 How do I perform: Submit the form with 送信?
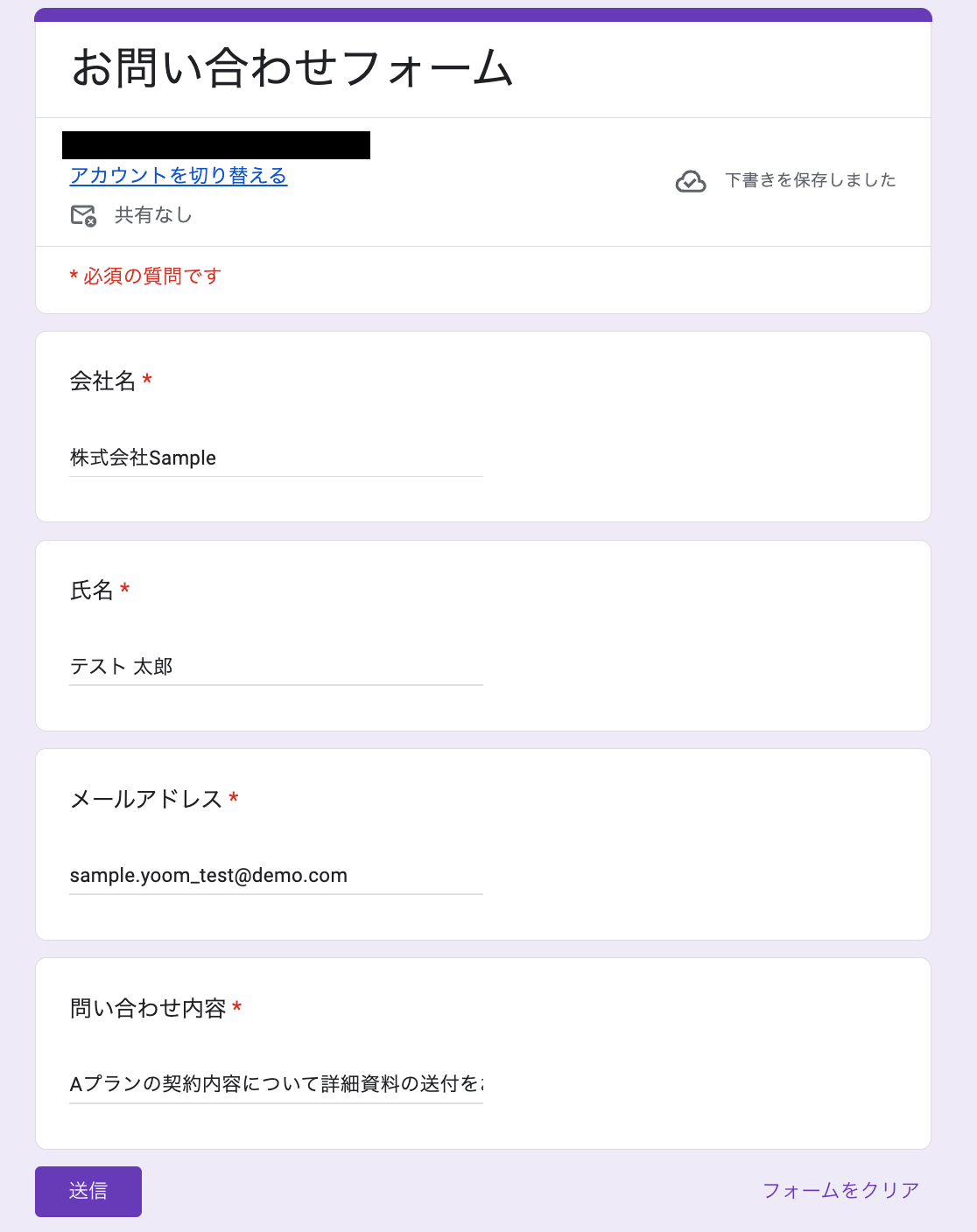point(88,1191)
